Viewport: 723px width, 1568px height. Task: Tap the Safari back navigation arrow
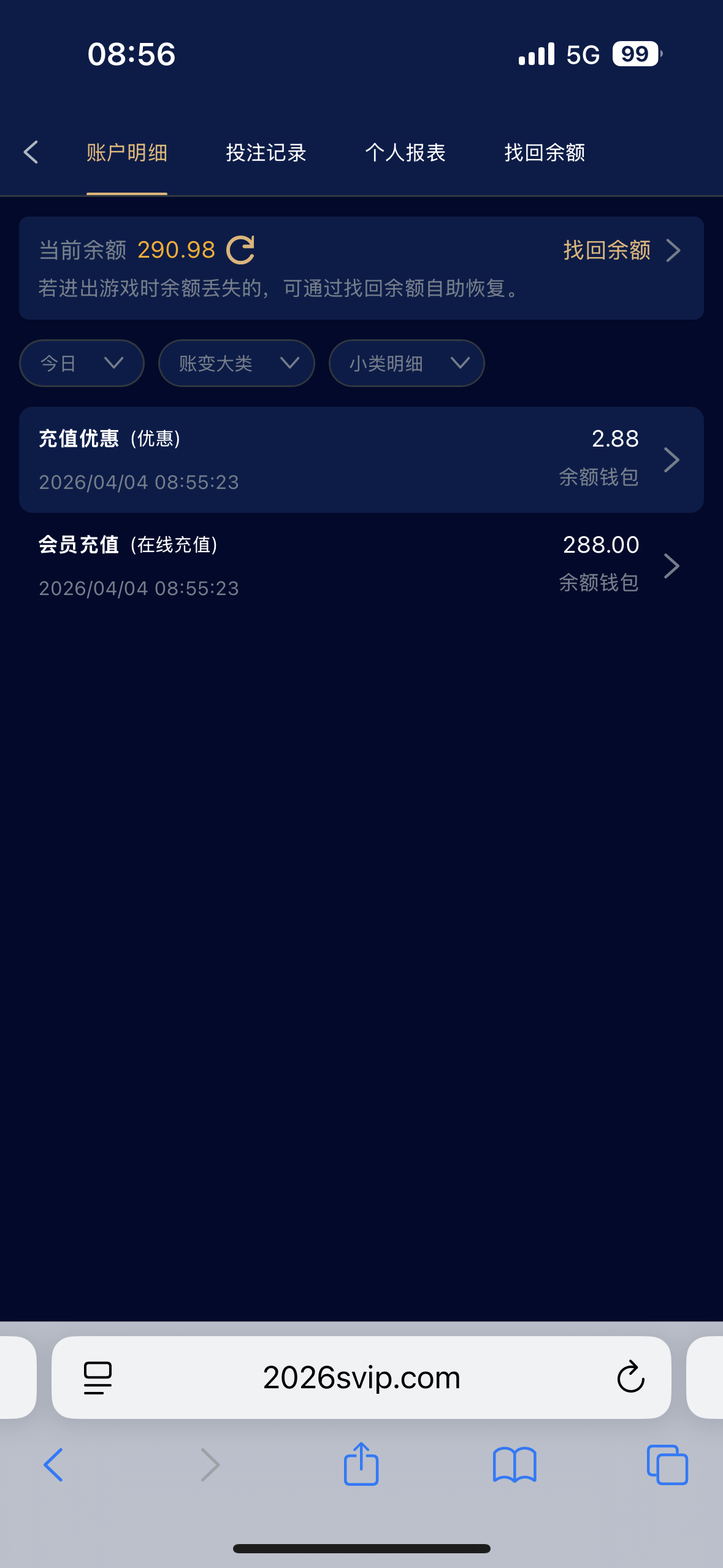53,1465
